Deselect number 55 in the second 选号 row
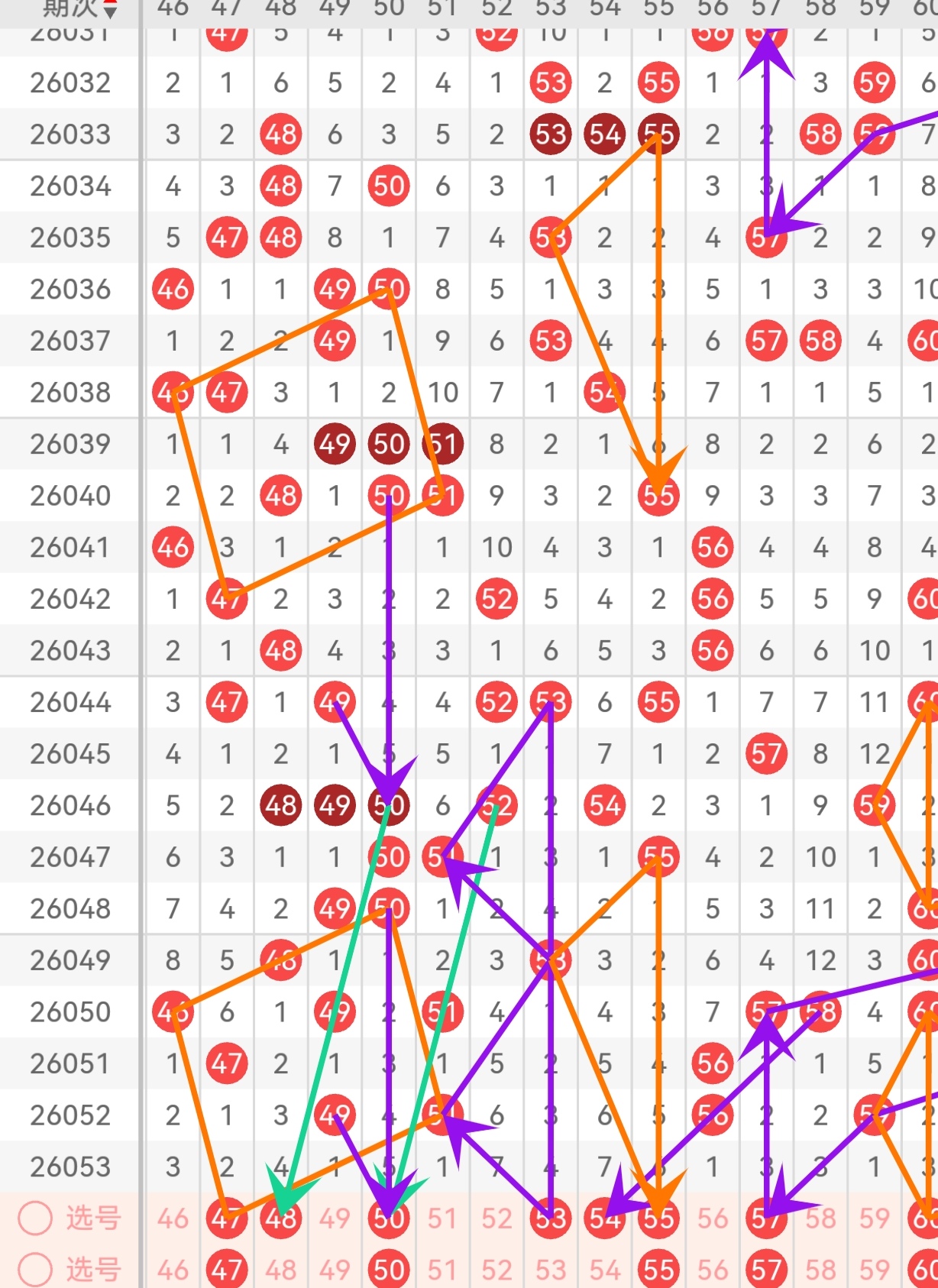The width and height of the screenshot is (938, 1288). click(x=658, y=1270)
